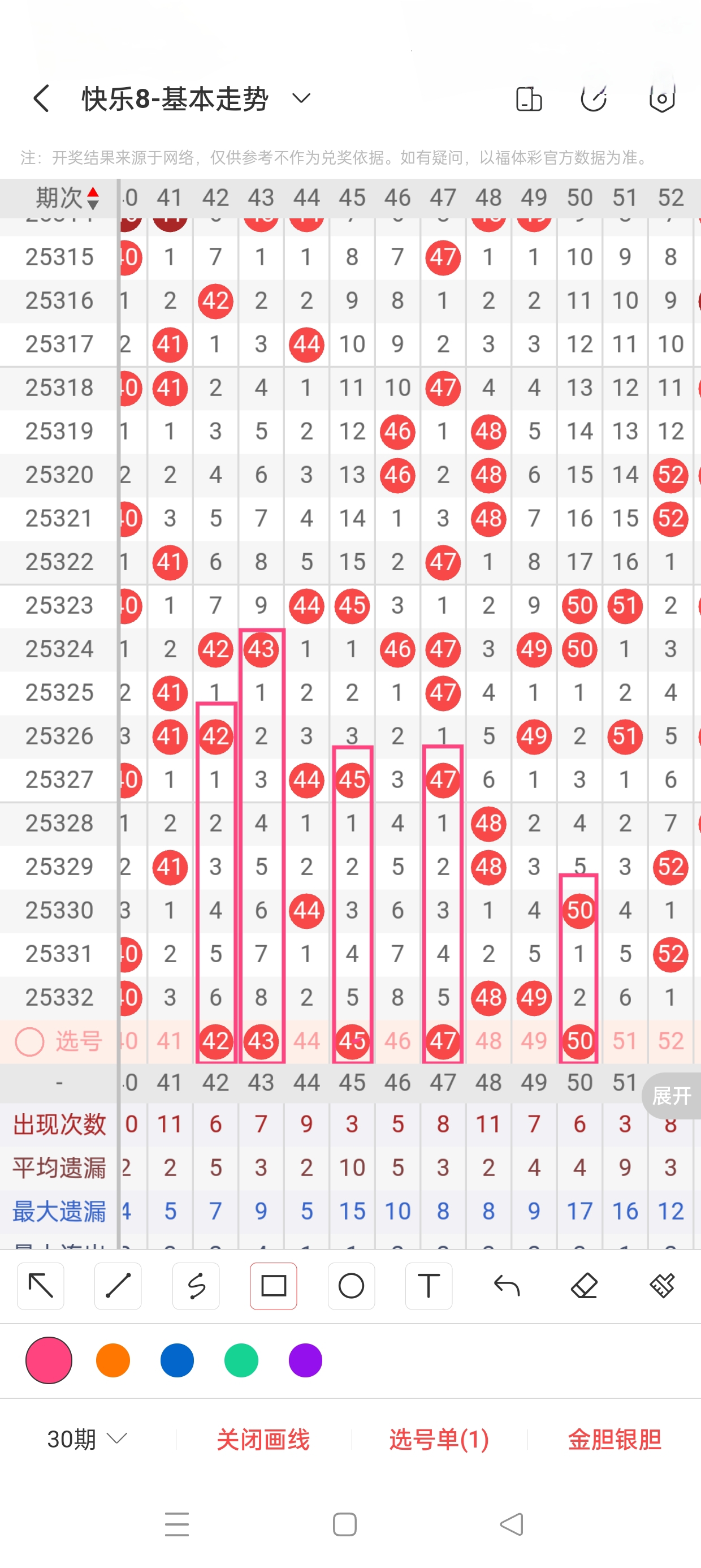
Task: Switch to the circle drawing tool
Action: [351, 1286]
